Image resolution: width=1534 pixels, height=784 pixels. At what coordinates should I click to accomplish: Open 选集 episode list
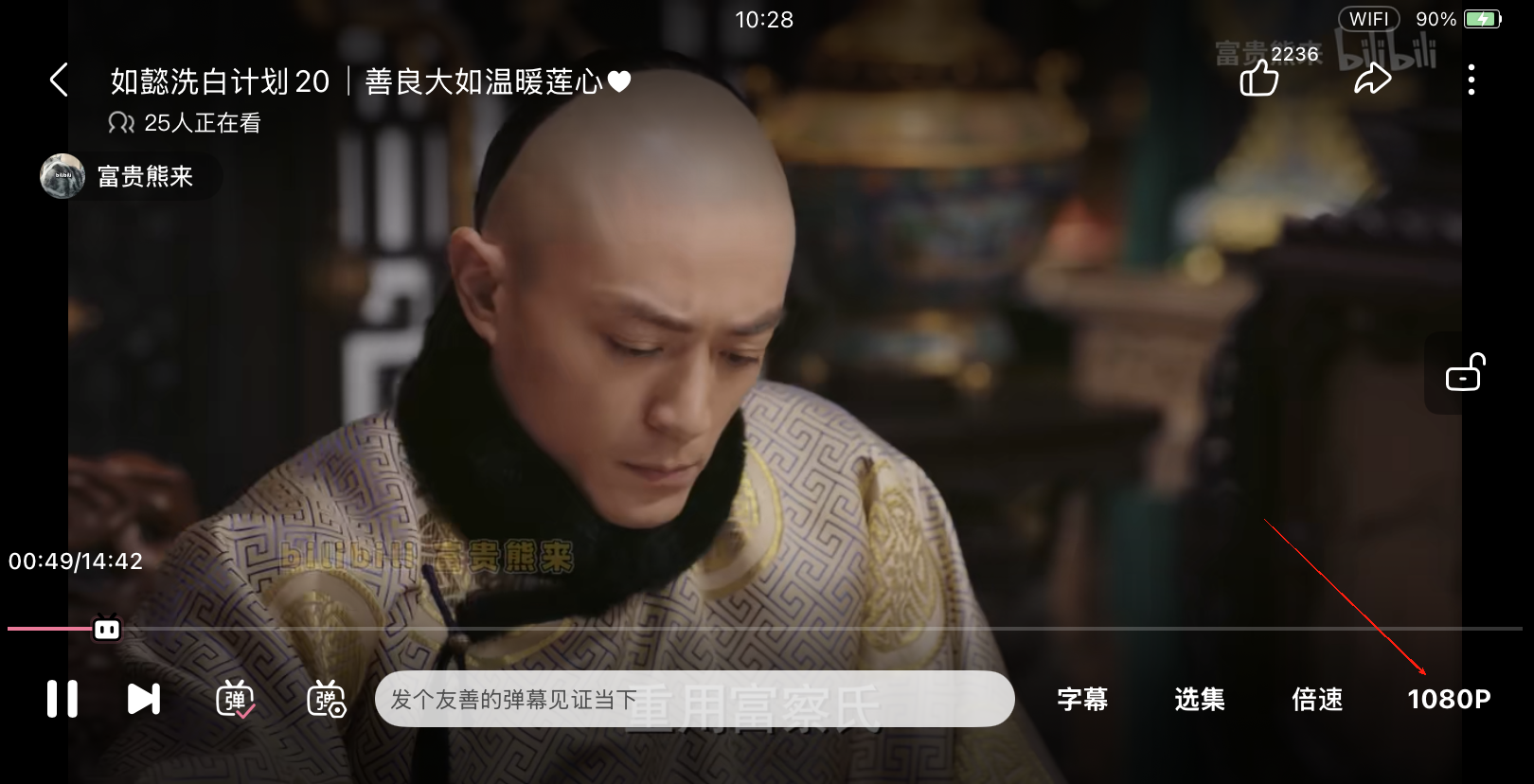tap(1200, 700)
